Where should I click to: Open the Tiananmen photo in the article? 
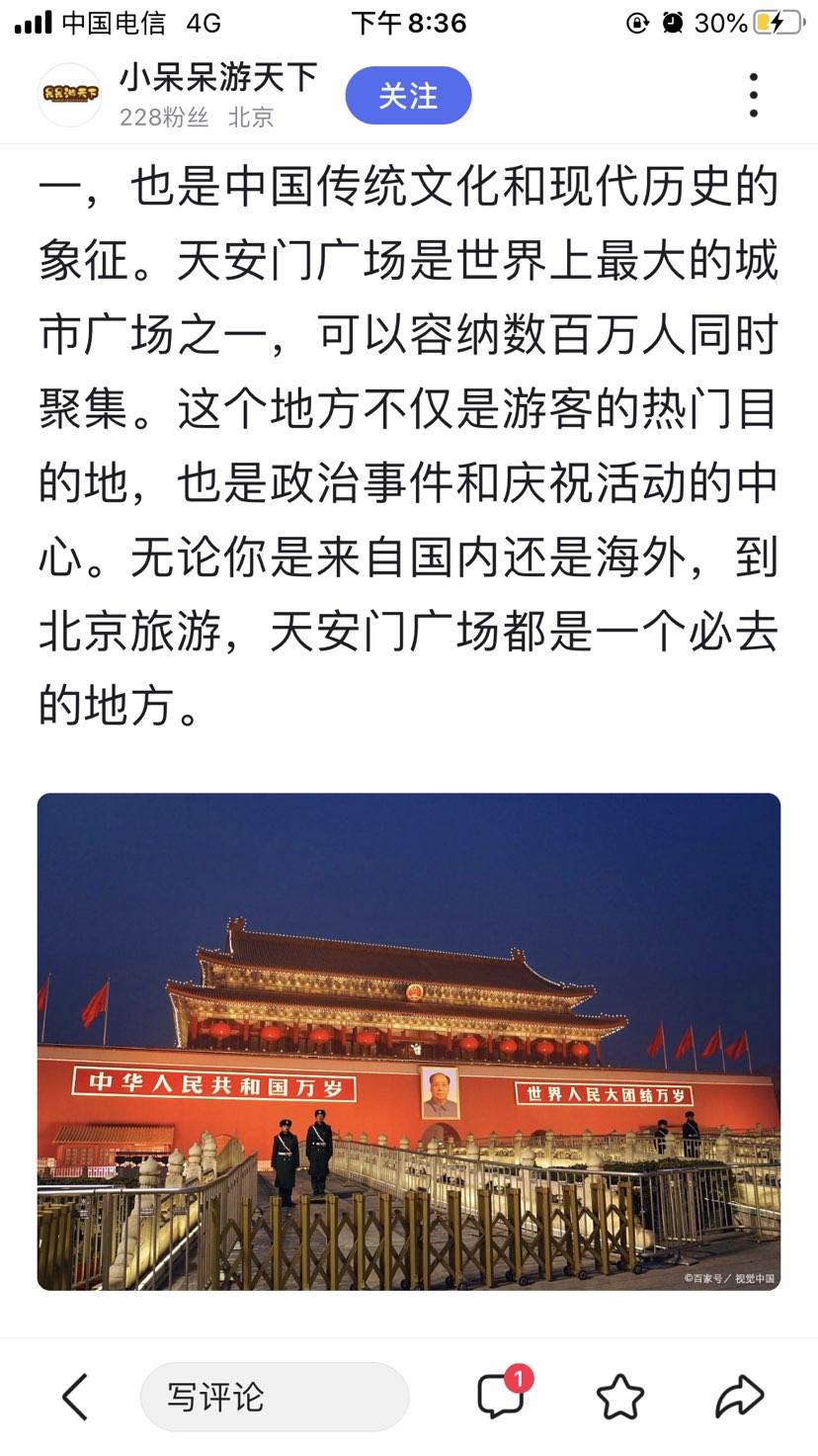409,1041
